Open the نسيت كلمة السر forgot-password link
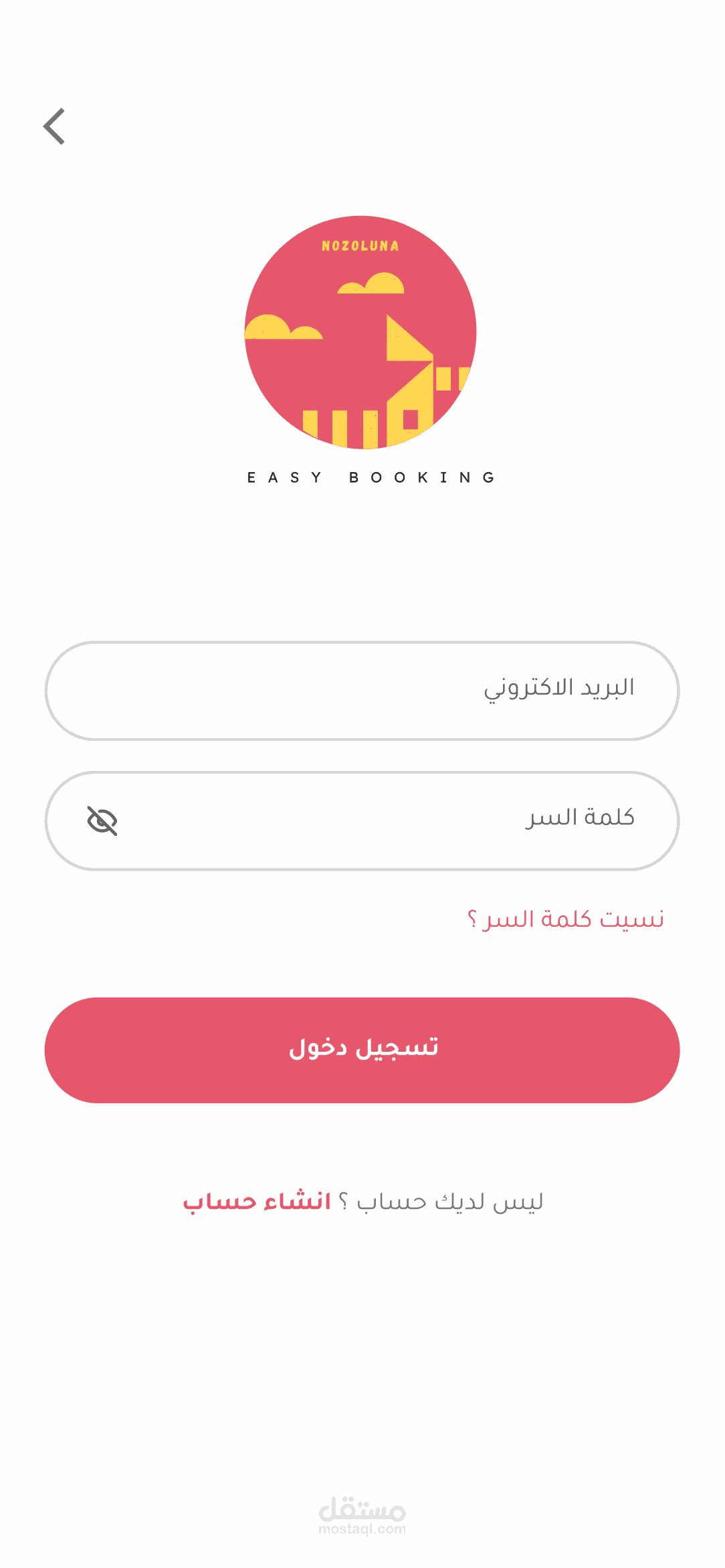725x1568 pixels. point(566,919)
